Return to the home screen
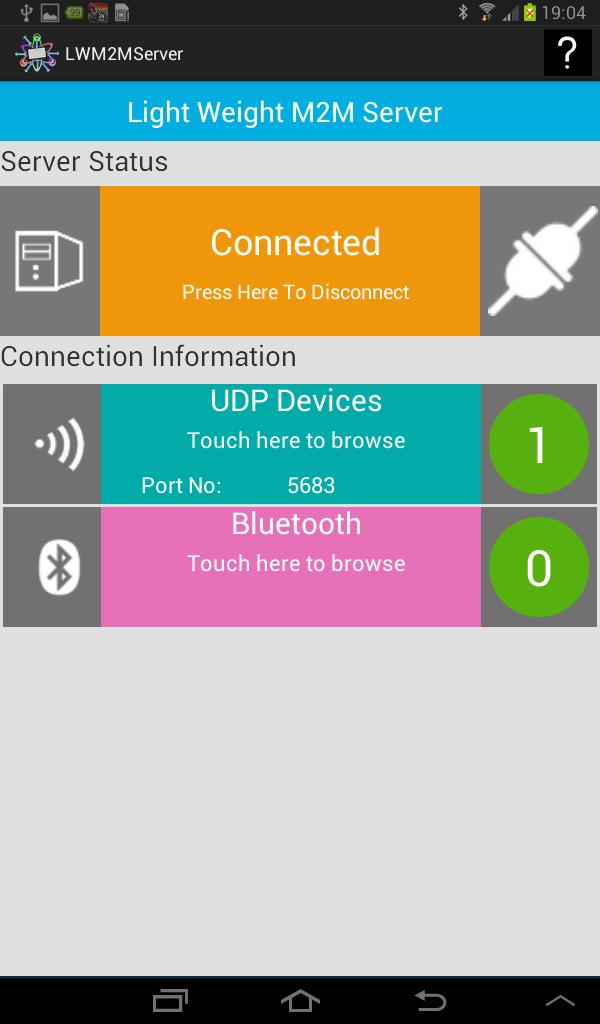The height and width of the screenshot is (1024, 600). click(300, 1000)
